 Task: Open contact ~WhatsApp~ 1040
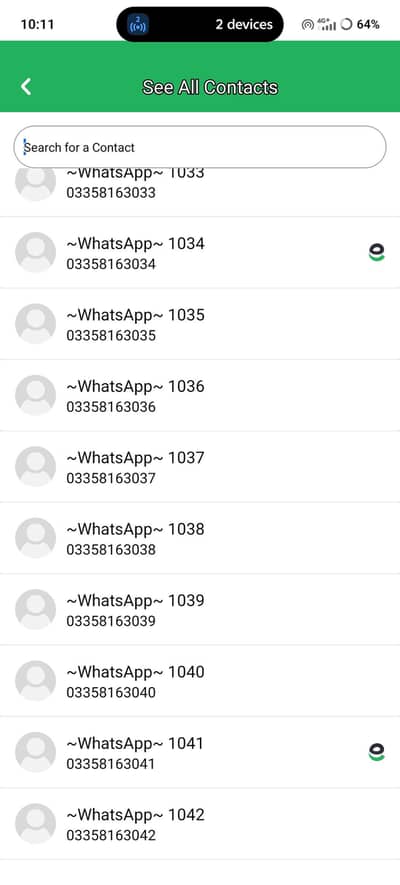coord(200,681)
